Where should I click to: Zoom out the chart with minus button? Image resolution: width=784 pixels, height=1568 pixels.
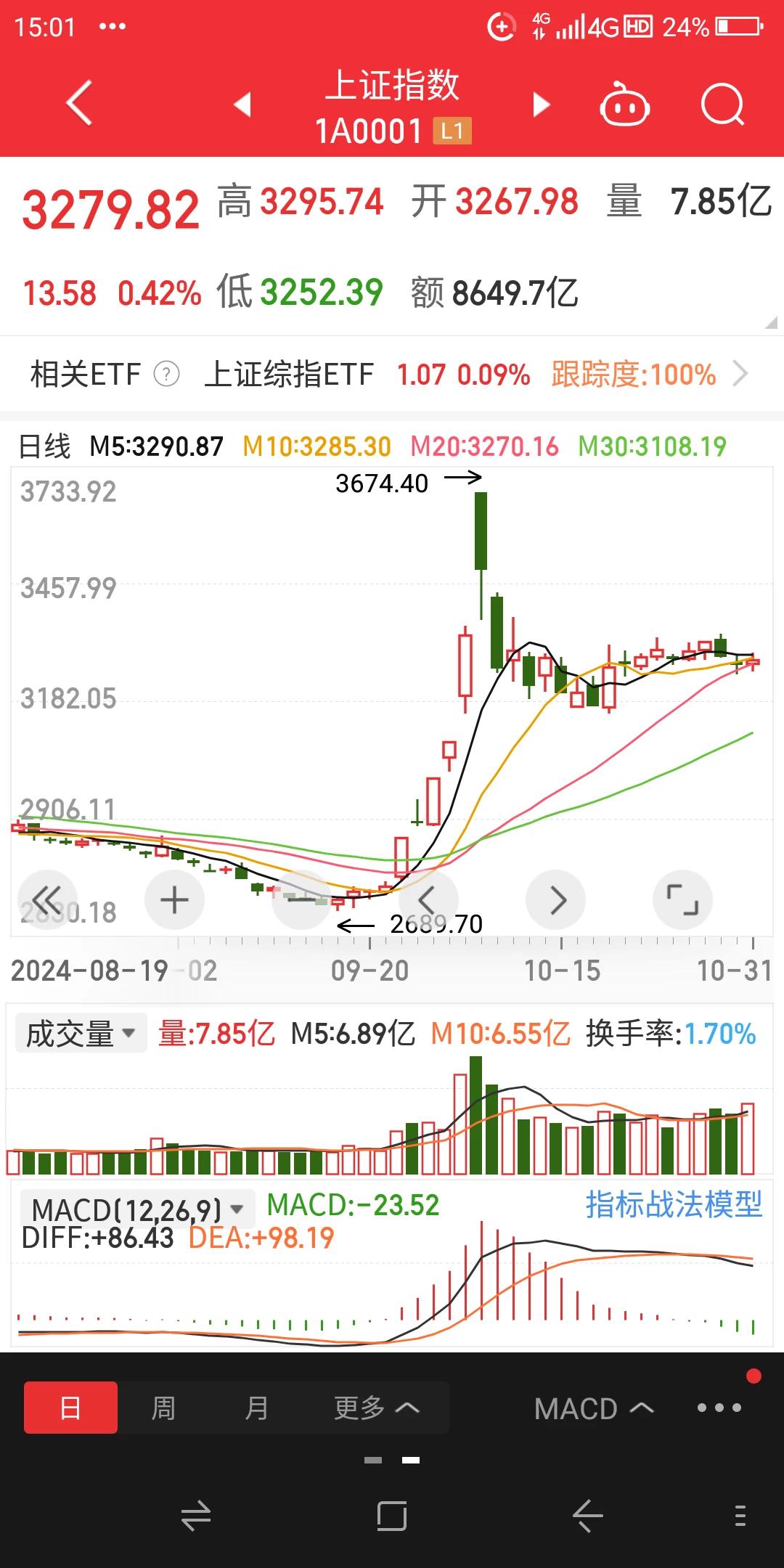tap(301, 900)
